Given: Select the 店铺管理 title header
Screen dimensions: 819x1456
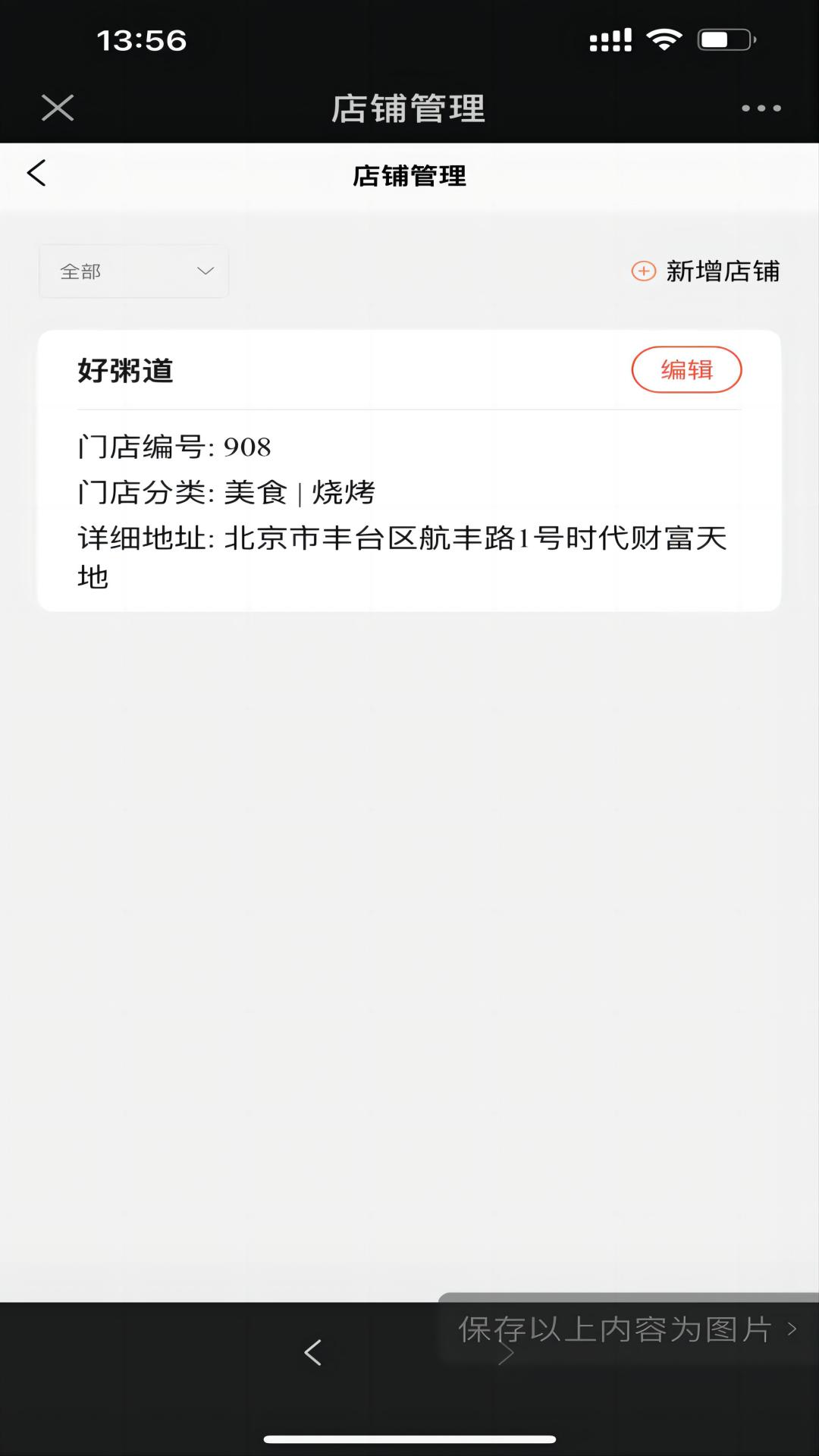Looking at the screenshot, I should click(409, 177).
